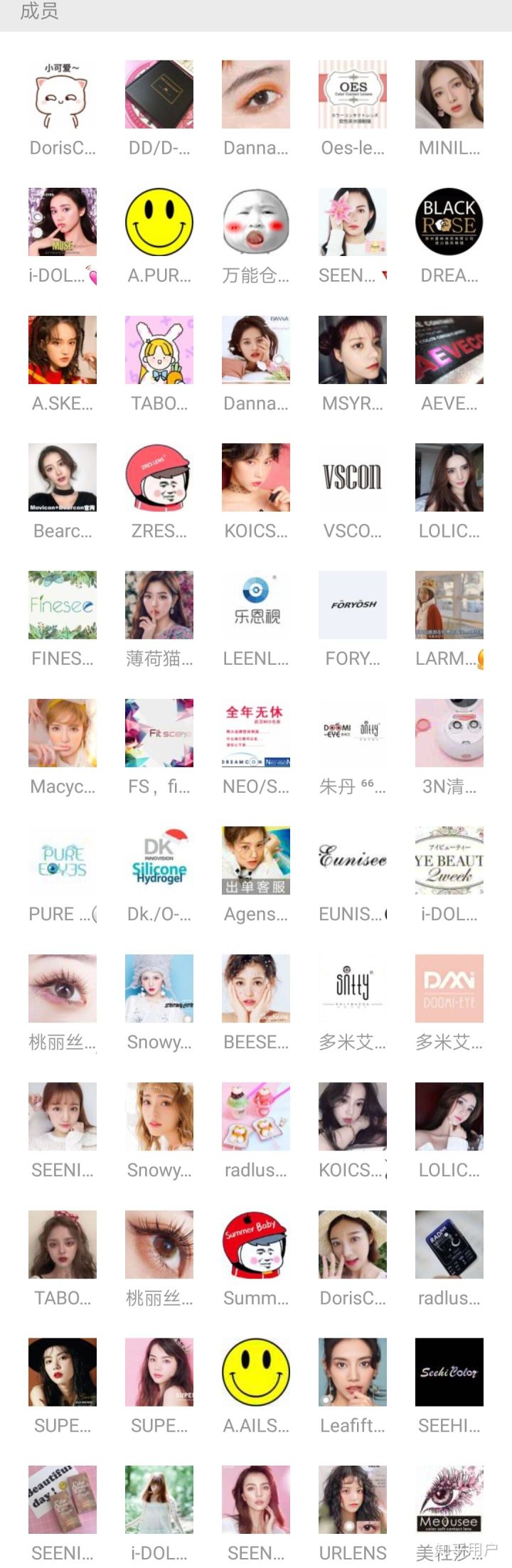This screenshot has width=512, height=1568.
Task: Open LEENL... with the 乐恩视 avatar
Action: tap(256, 605)
